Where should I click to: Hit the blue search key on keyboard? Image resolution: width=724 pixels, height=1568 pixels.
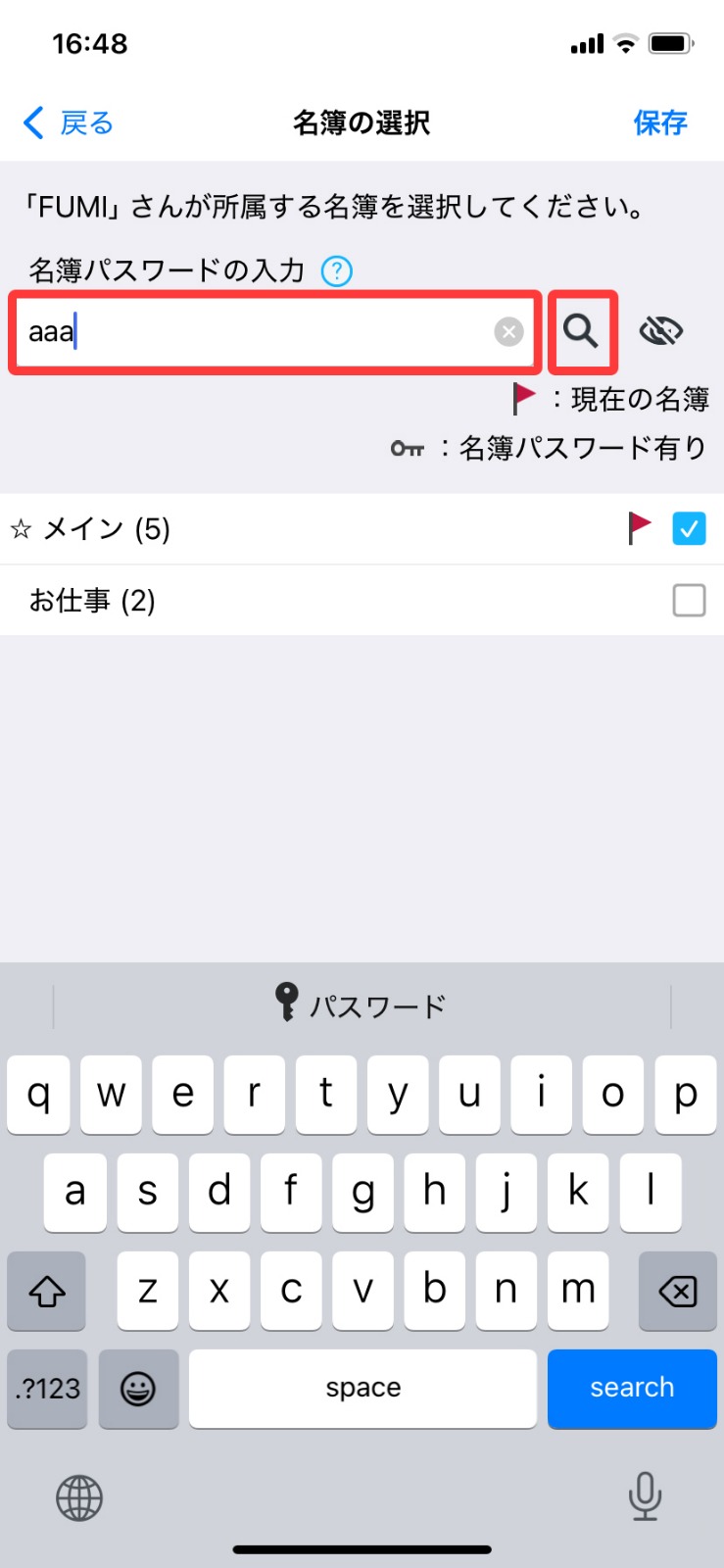(632, 1388)
